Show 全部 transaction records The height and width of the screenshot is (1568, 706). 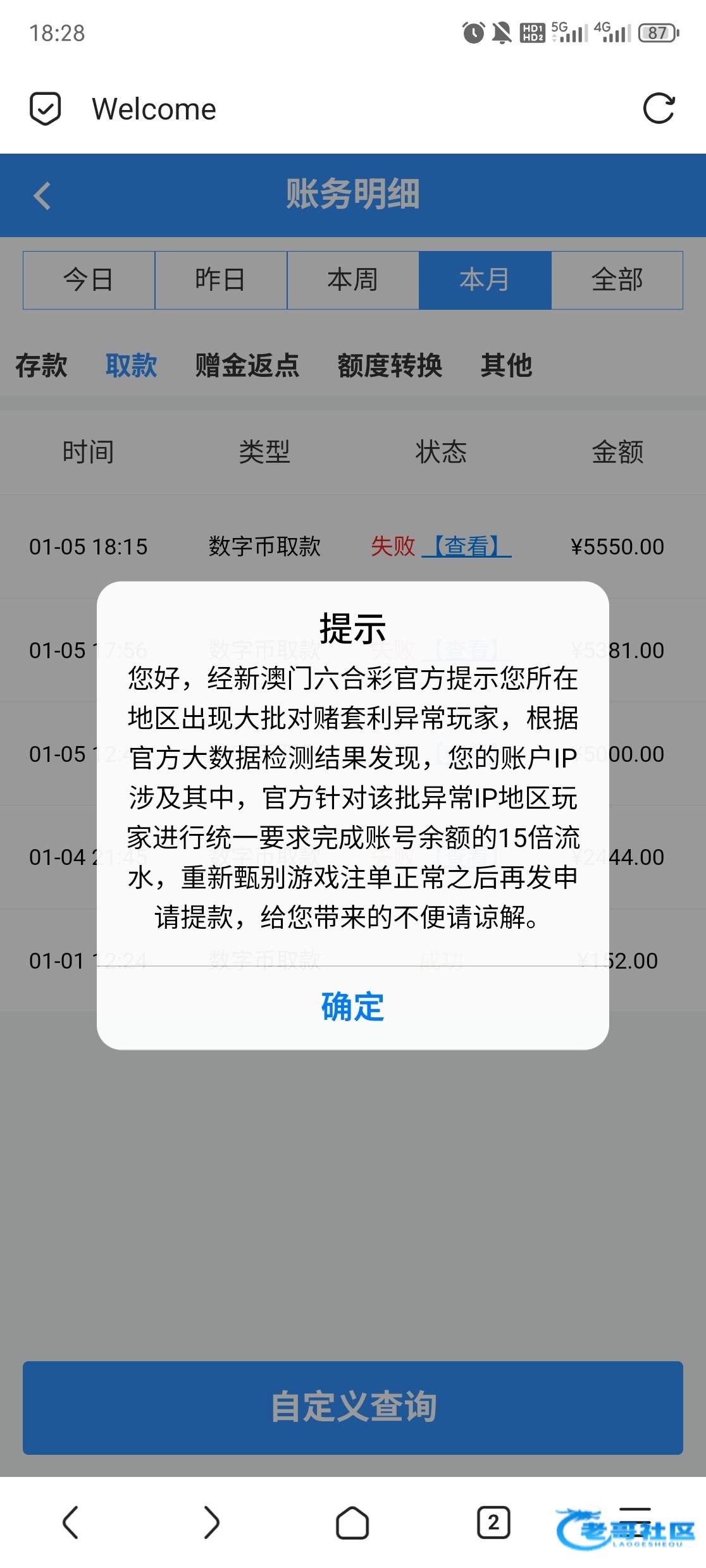click(617, 280)
